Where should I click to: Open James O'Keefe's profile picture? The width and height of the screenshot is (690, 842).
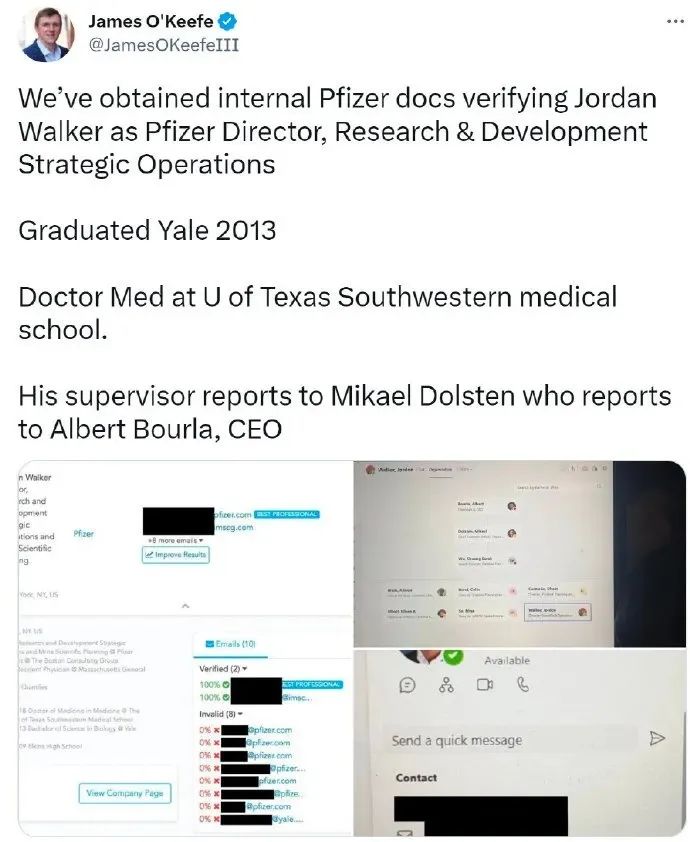coord(47,35)
